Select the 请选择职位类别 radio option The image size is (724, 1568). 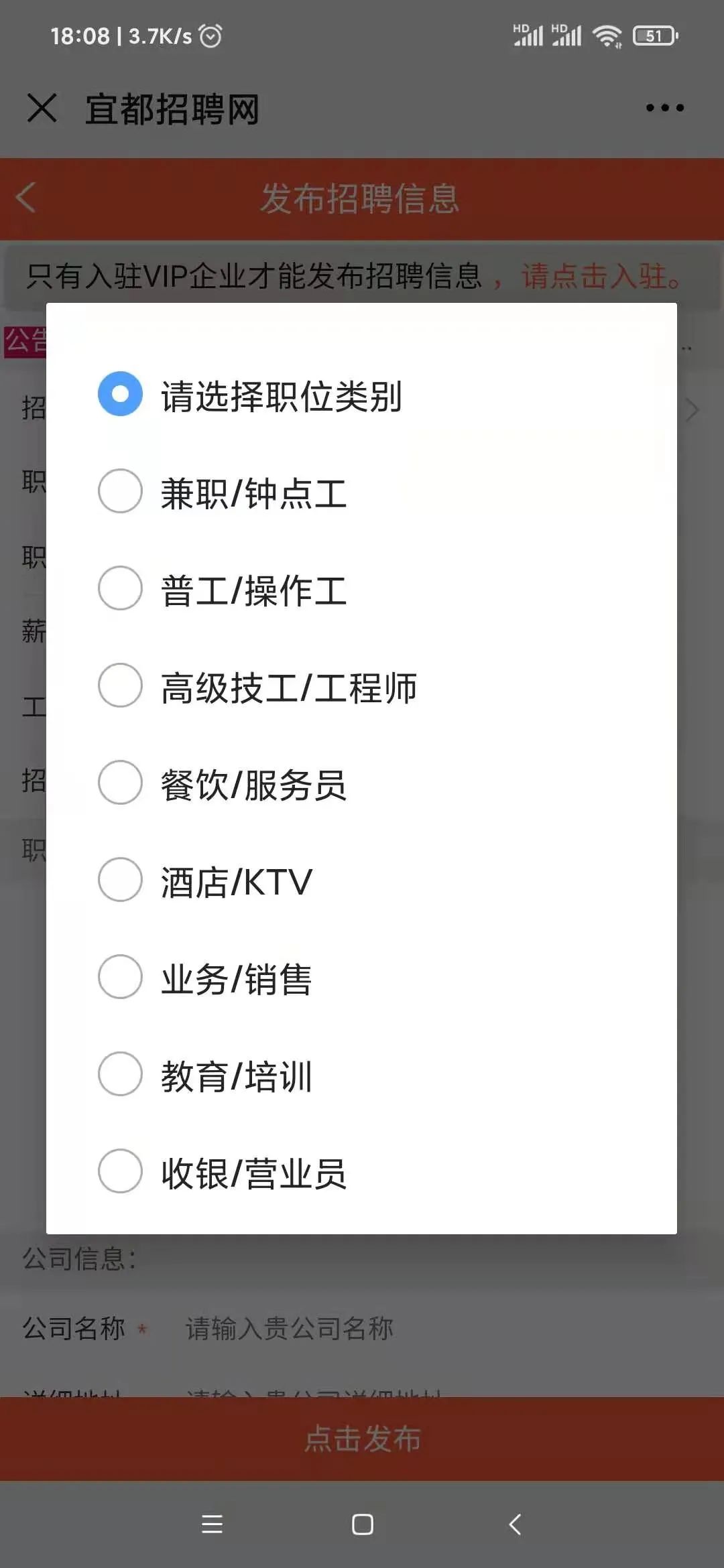(361, 395)
